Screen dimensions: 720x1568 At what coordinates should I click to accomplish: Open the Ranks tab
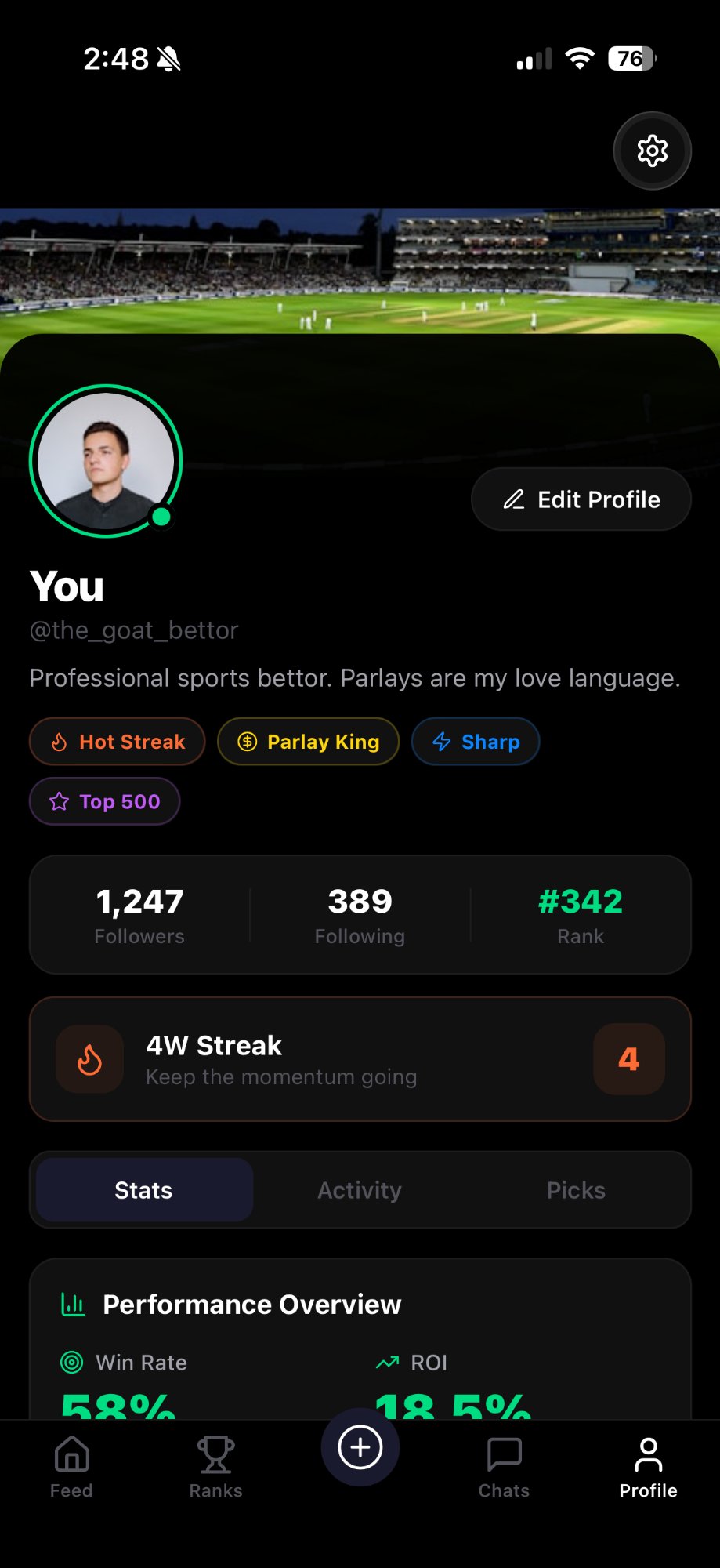coord(215,1467)
